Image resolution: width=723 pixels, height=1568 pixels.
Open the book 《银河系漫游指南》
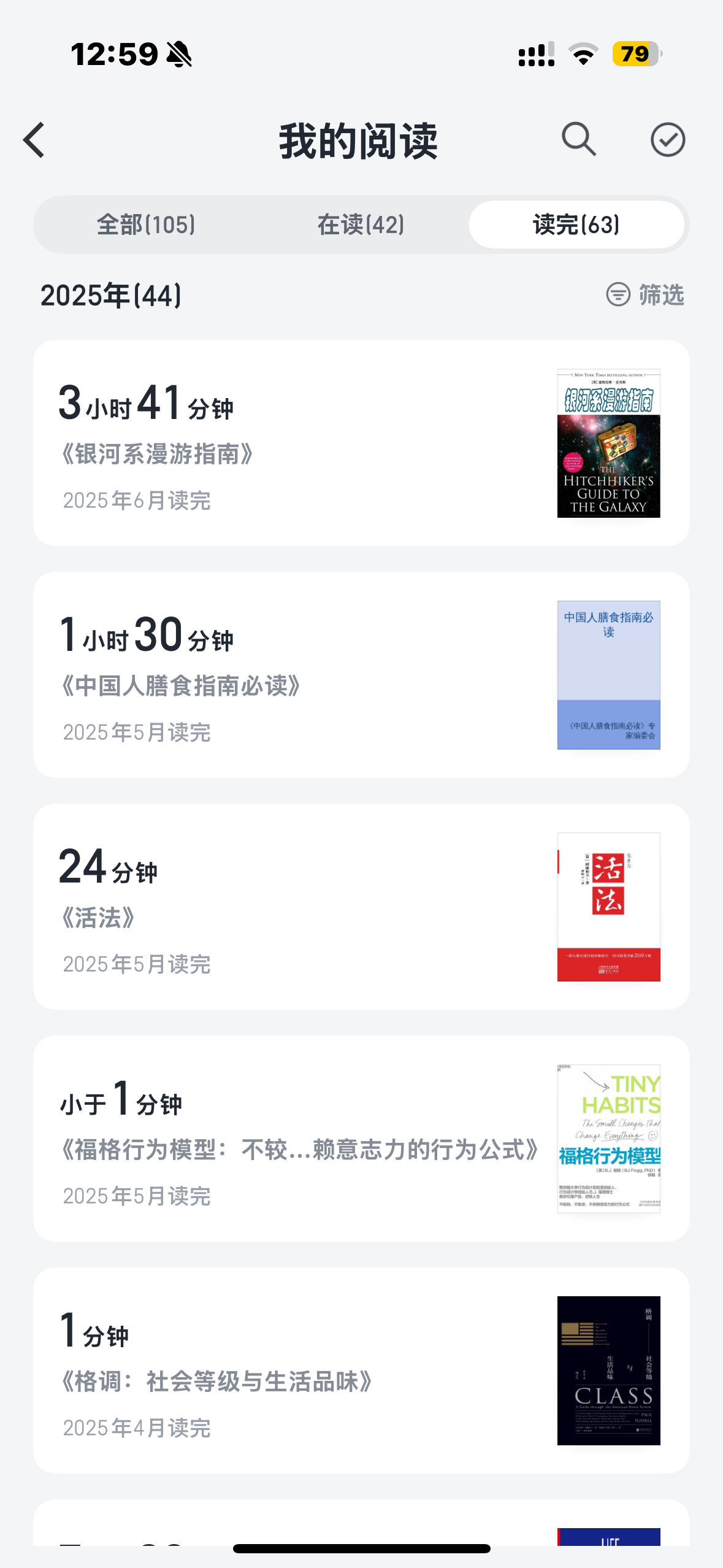coord(361,443)
